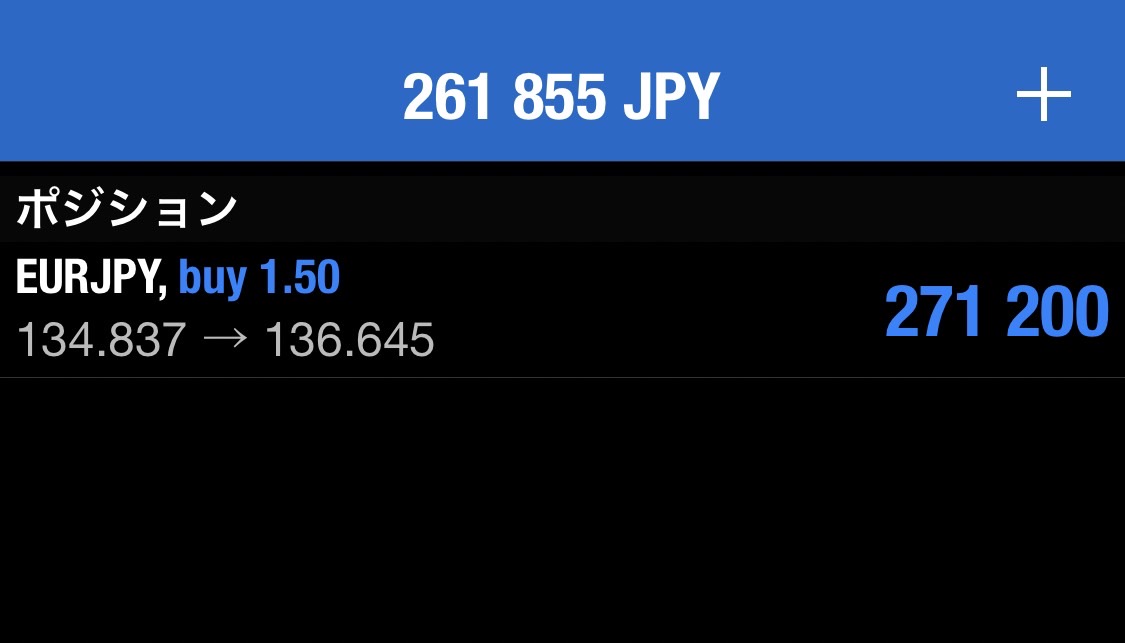Tap the plus icon to add new order
The height and width of the screenshot is (643, 1125).
(1043, 96)
